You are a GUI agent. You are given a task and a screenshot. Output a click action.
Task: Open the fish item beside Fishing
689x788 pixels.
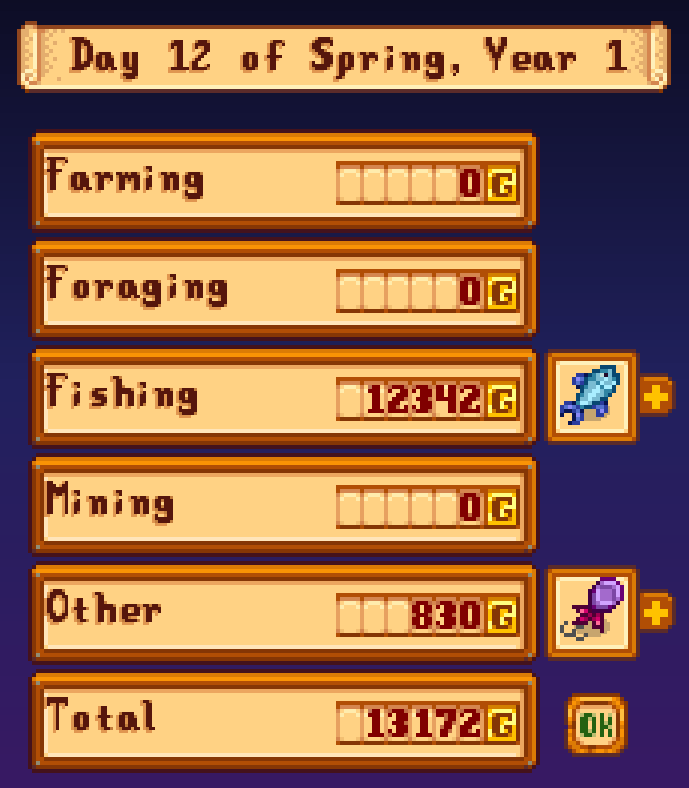pos(592,396)
